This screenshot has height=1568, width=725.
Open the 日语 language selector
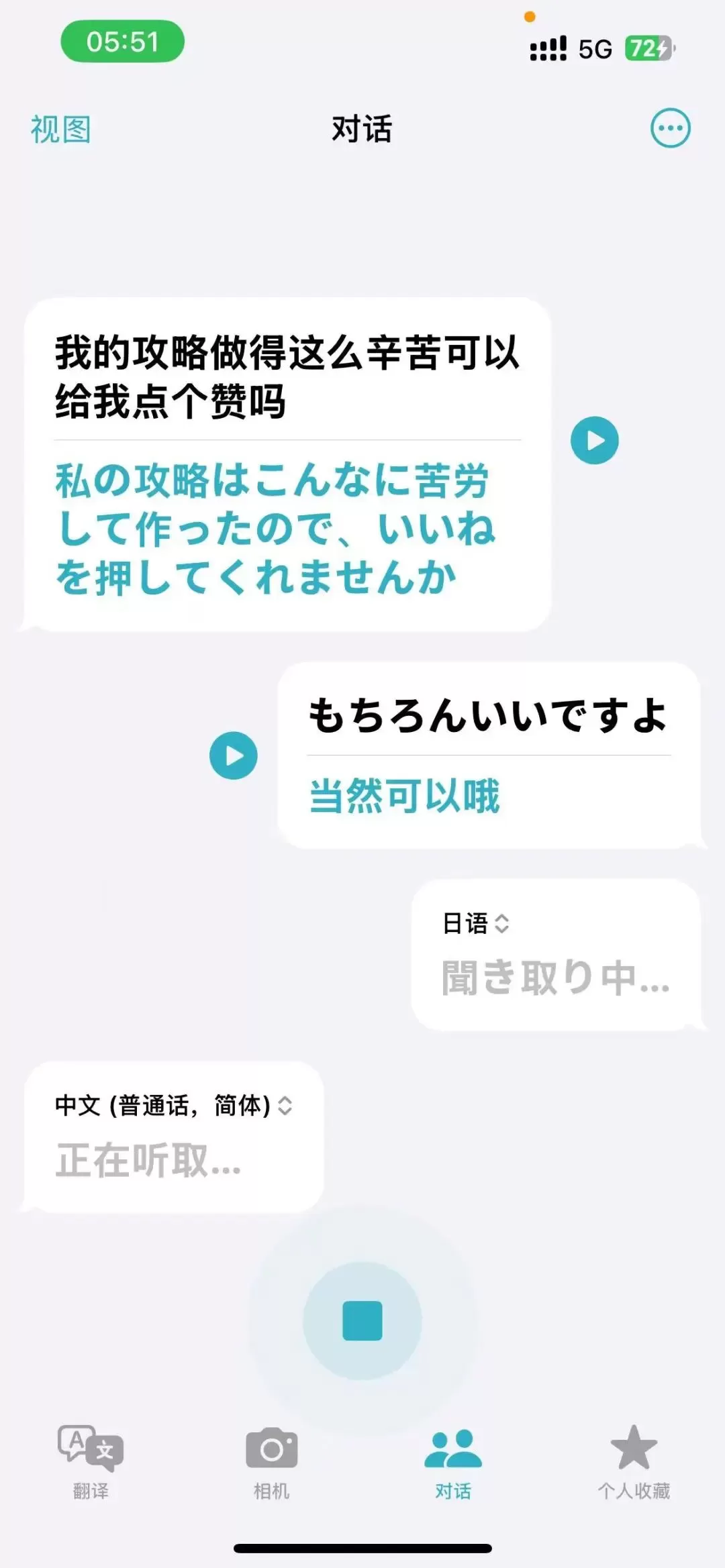(x=475, y=924)
